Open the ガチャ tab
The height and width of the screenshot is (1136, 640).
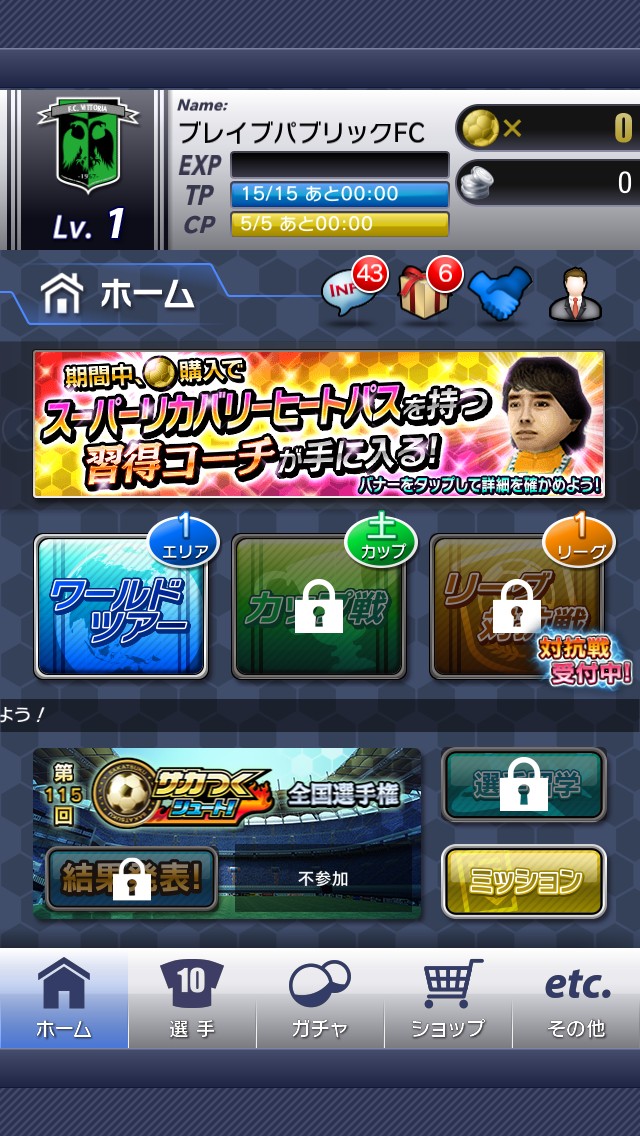click(320, 998)
